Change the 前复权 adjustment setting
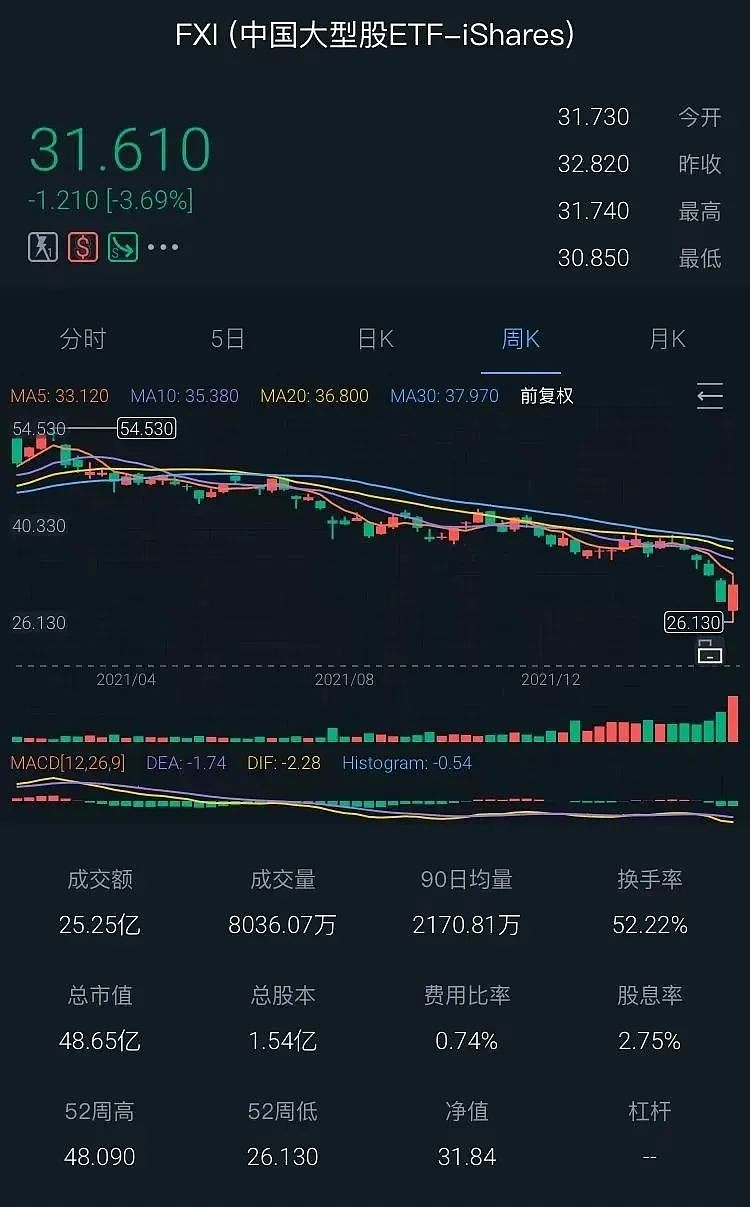This screenshot has width=750, height=1207. click(547, 396)
